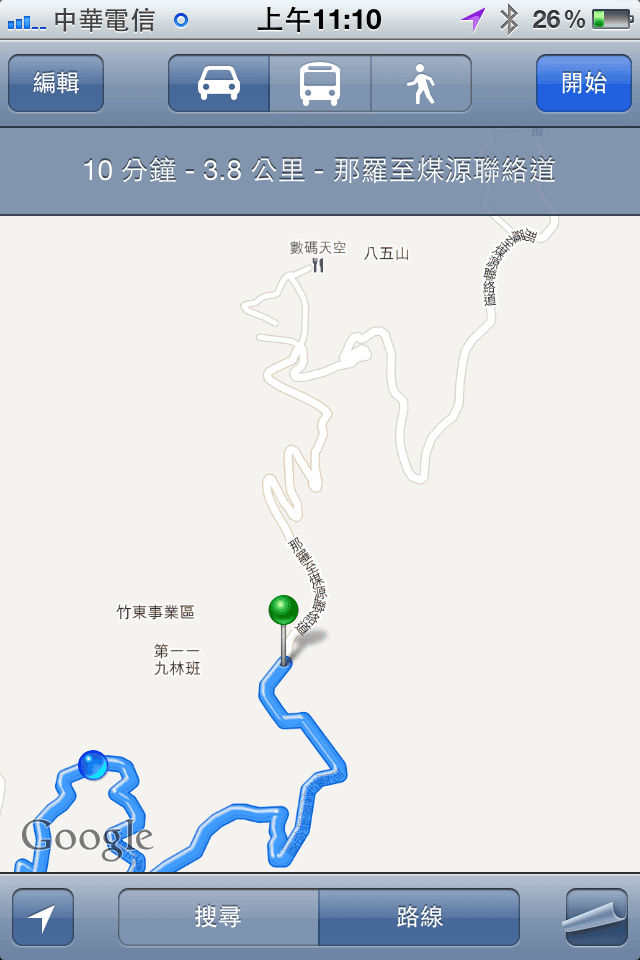Viewport: 640px width, 960px height.
Task: Tap 開始 to start the route
Action: (583, 83)
